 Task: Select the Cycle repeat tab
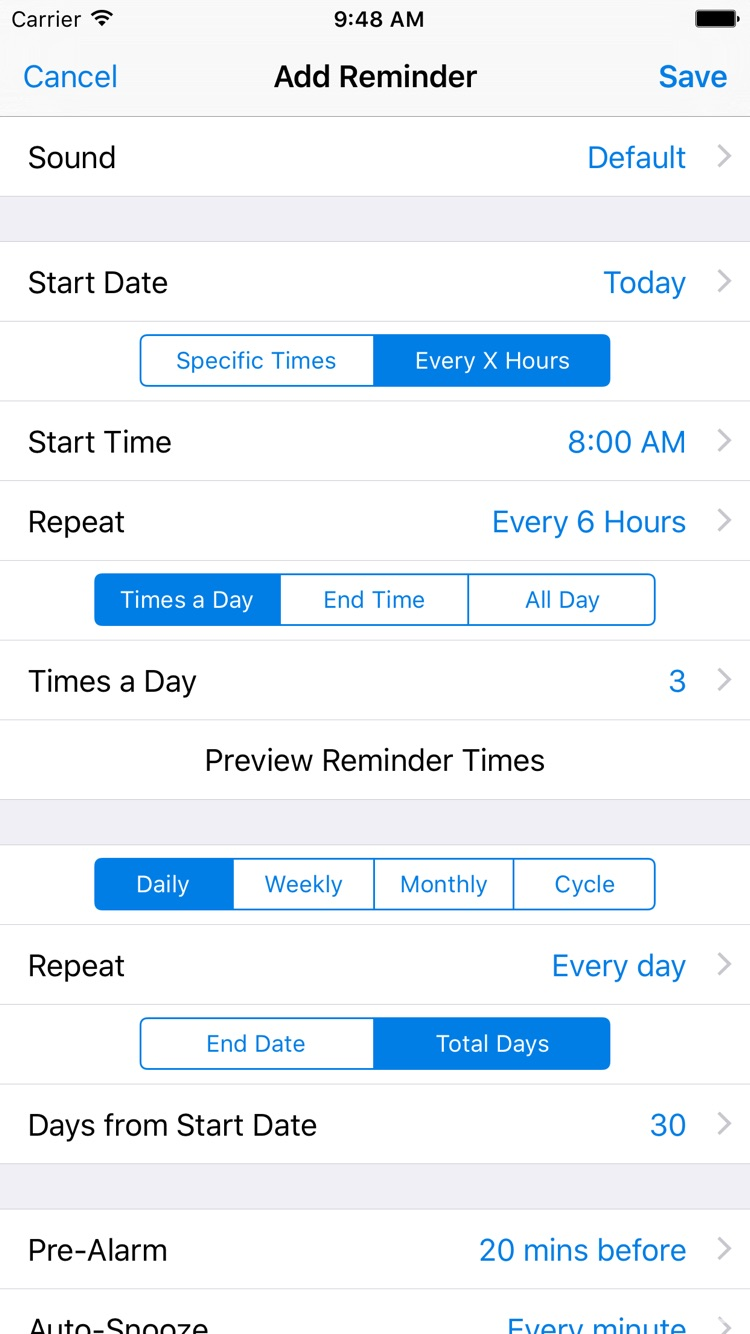click(584, 884)
